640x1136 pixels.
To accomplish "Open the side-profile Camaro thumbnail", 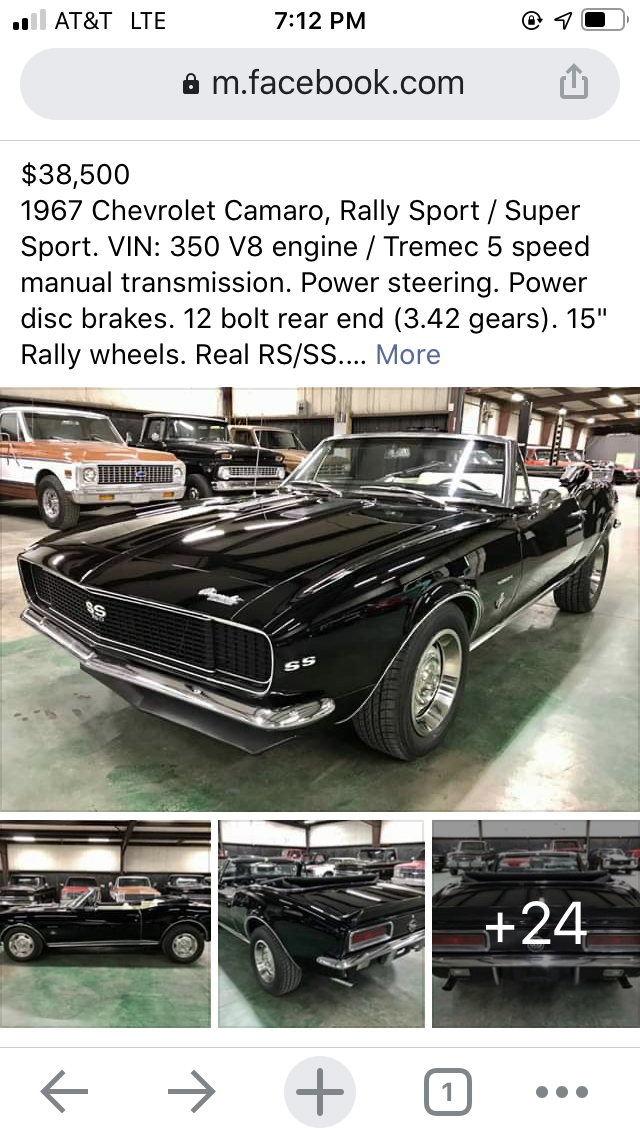I will tap(105, 924).
